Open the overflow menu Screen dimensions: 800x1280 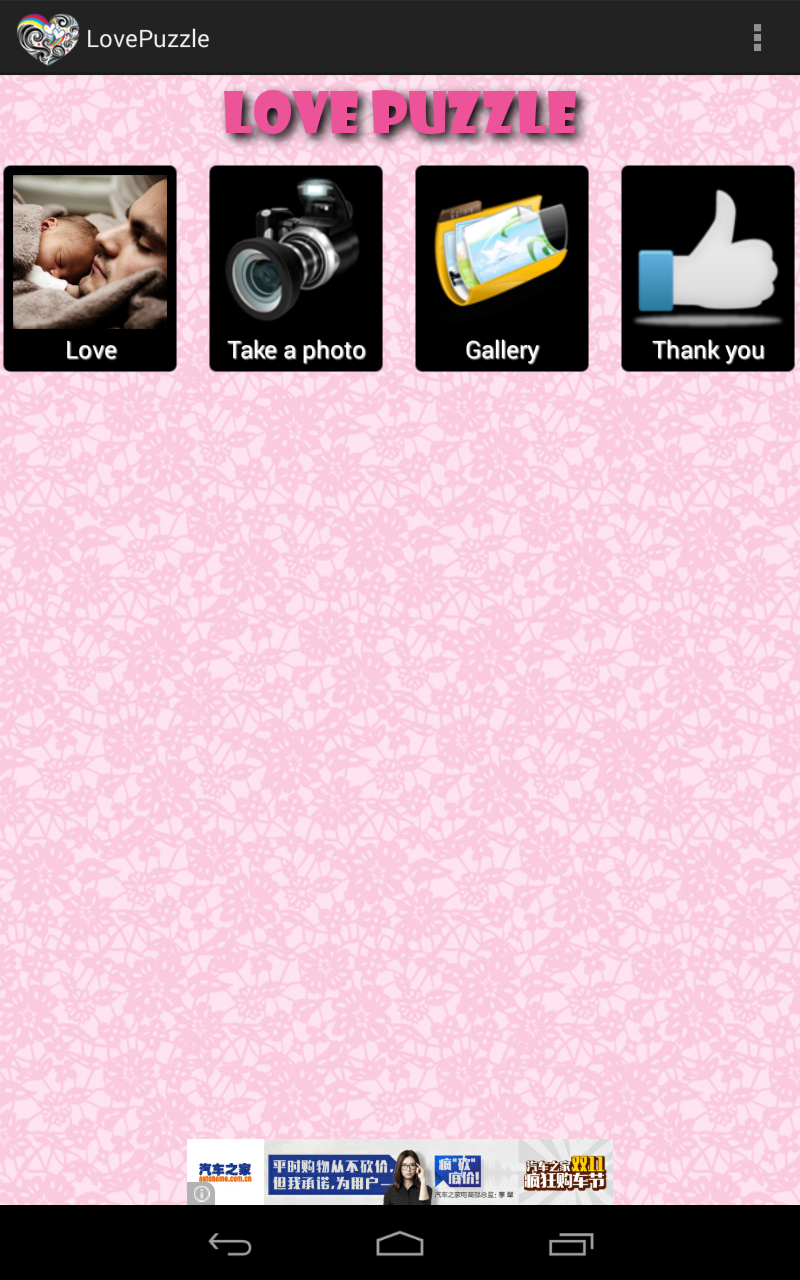point(757,38)
